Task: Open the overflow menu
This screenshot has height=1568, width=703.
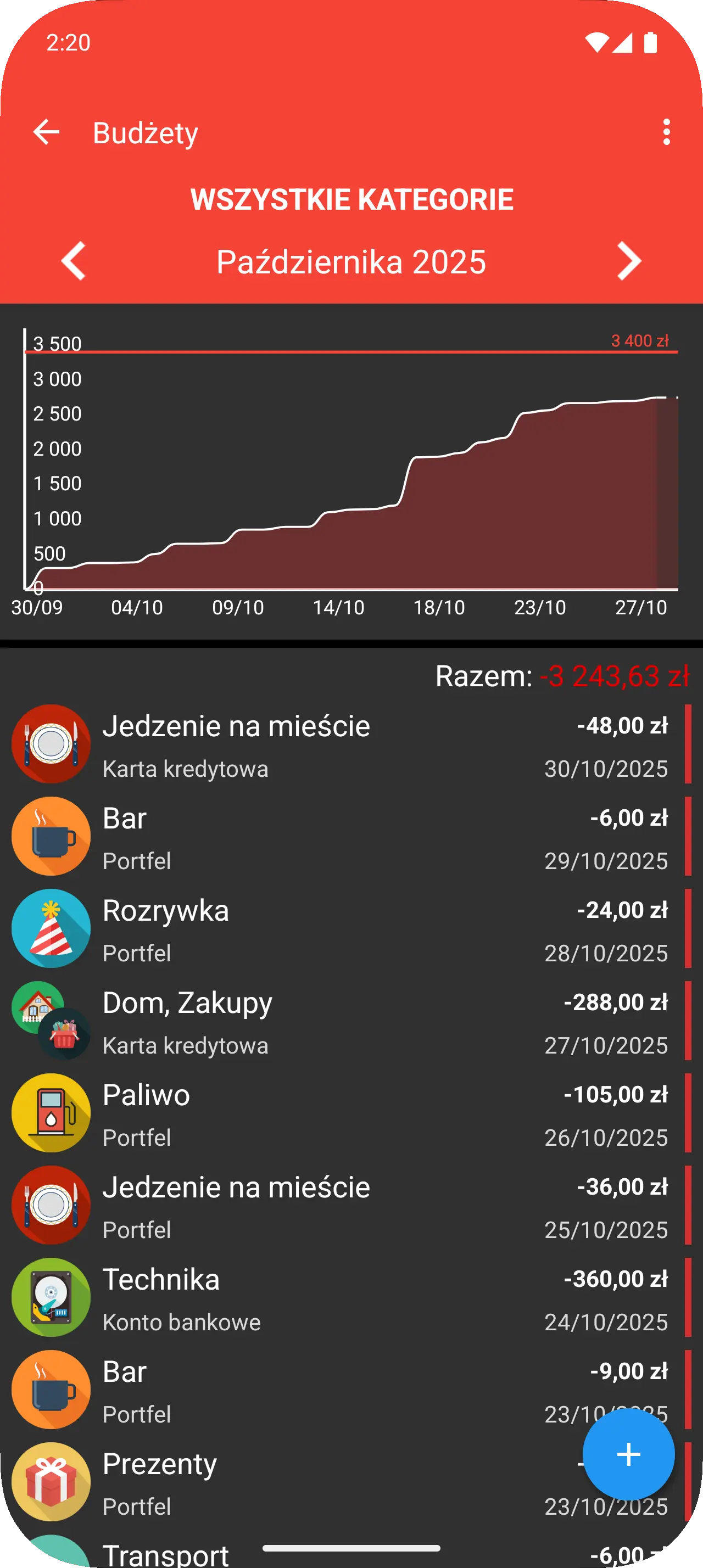Action: point(667,132)
